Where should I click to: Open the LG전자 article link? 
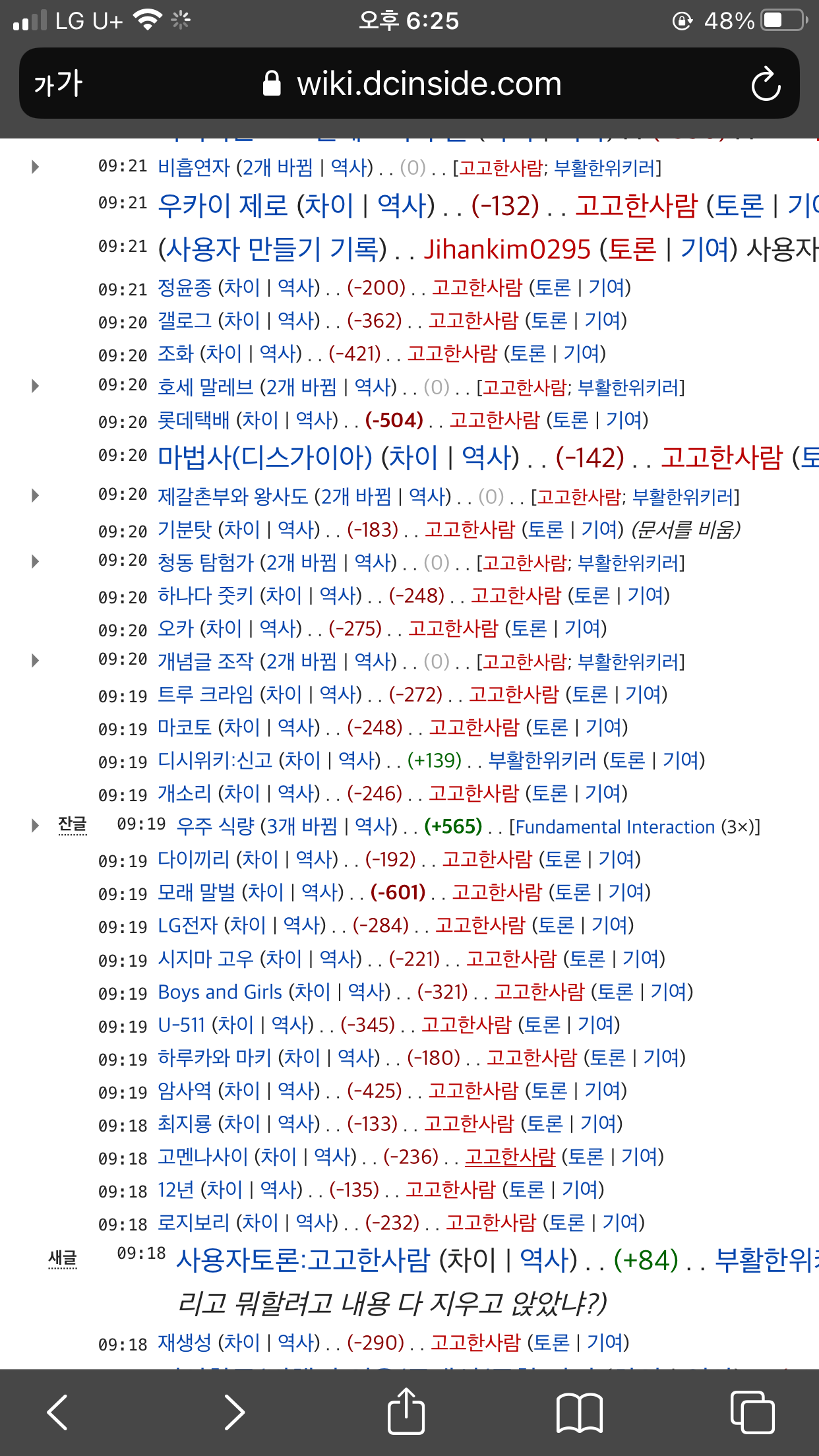click(x=188, y=925)
